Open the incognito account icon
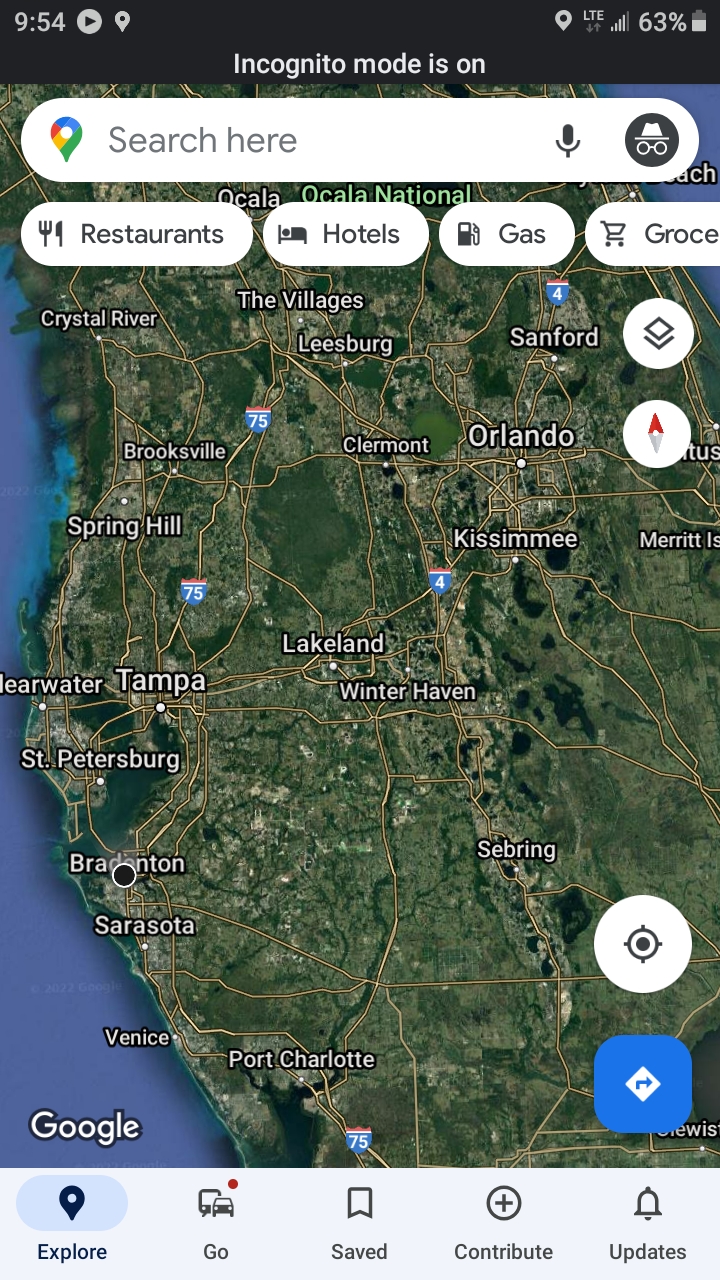Viewport: 720px width, 1280px height. point(652,140)
